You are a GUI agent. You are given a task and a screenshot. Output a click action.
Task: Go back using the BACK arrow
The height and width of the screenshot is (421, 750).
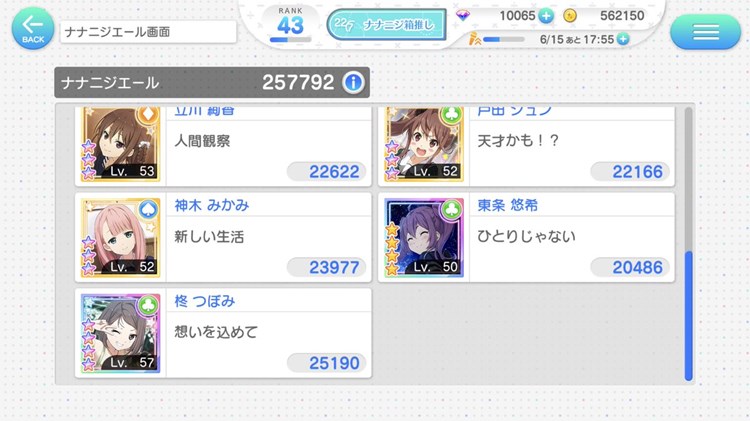[33, 30]
